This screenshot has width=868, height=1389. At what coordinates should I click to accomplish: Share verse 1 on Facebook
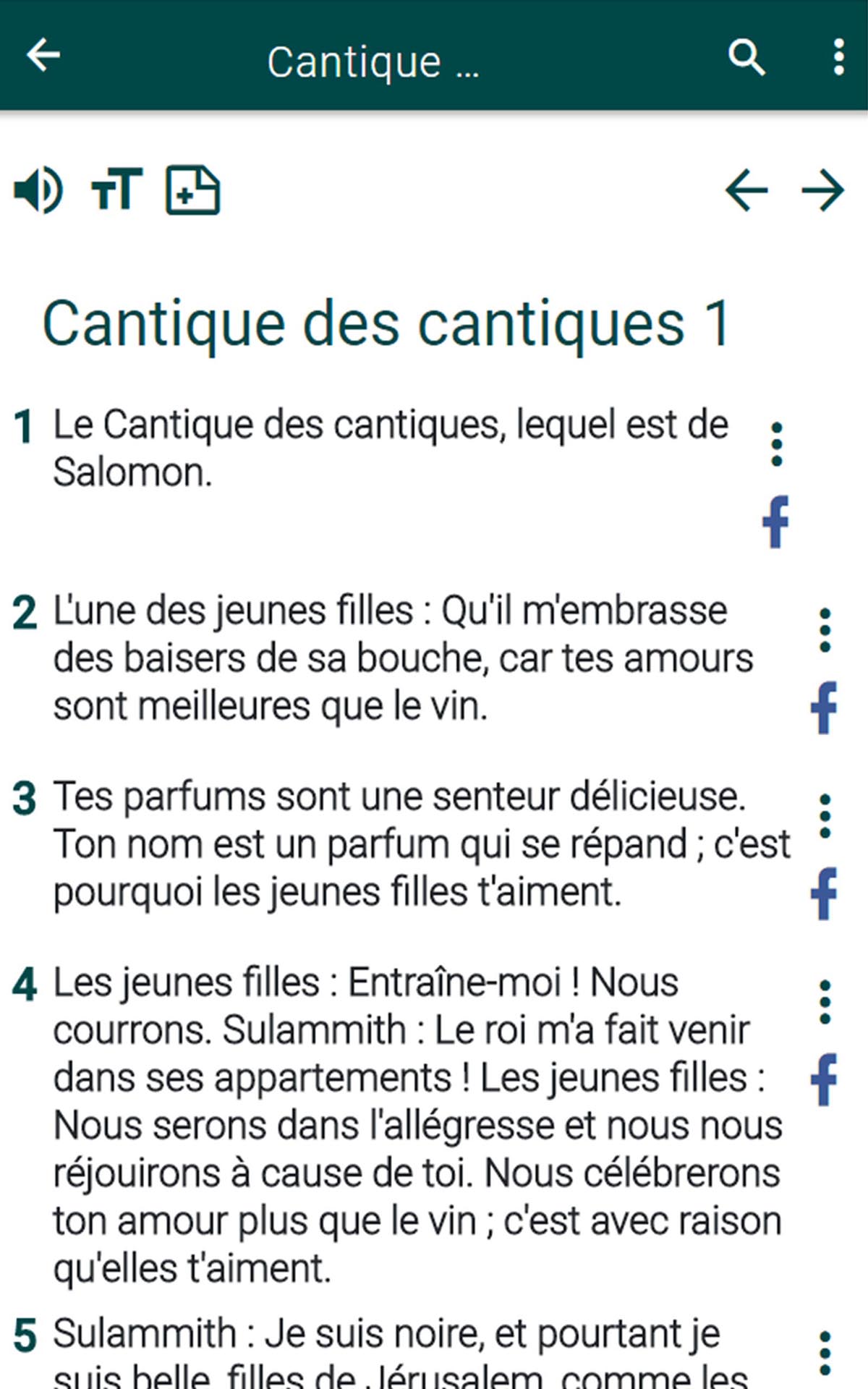pyautogui.click(x=775, y=522)
